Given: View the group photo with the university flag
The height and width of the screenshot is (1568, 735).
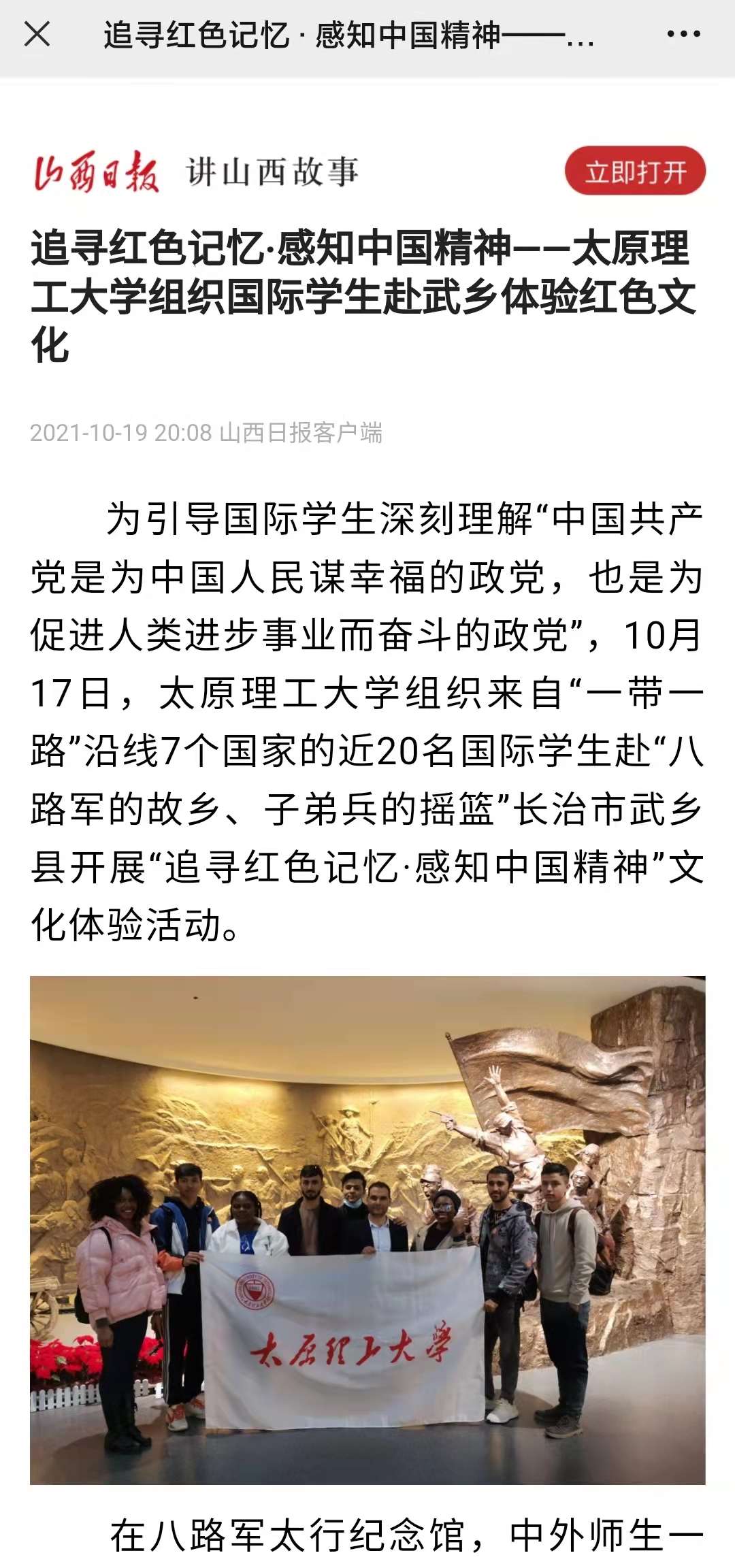Looking at the screenshot, I should pyautogui.click(x=367, y=1230).
